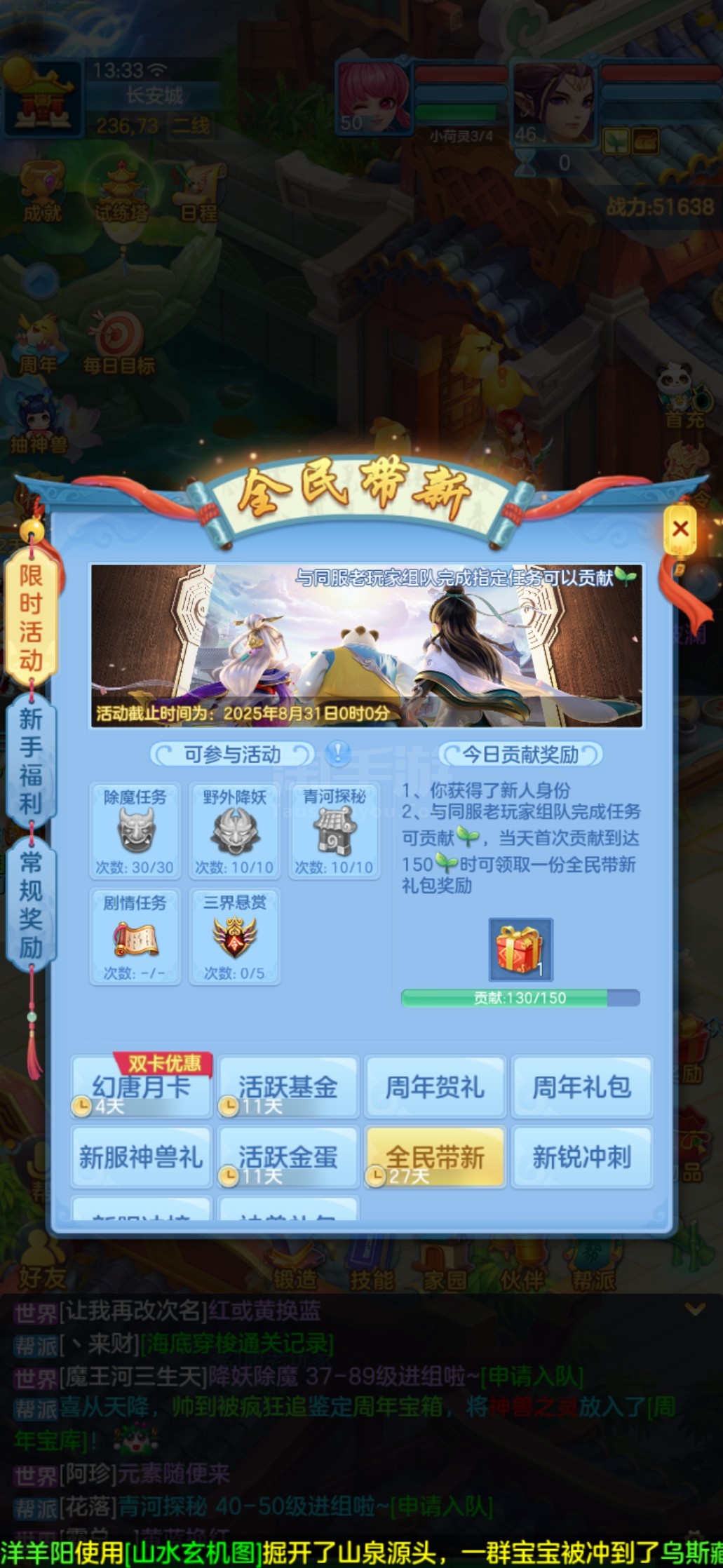Viewport: 723px width, 1568px height.
Task: Open the 幻唐月卡 event
Action: point(142,1086)
